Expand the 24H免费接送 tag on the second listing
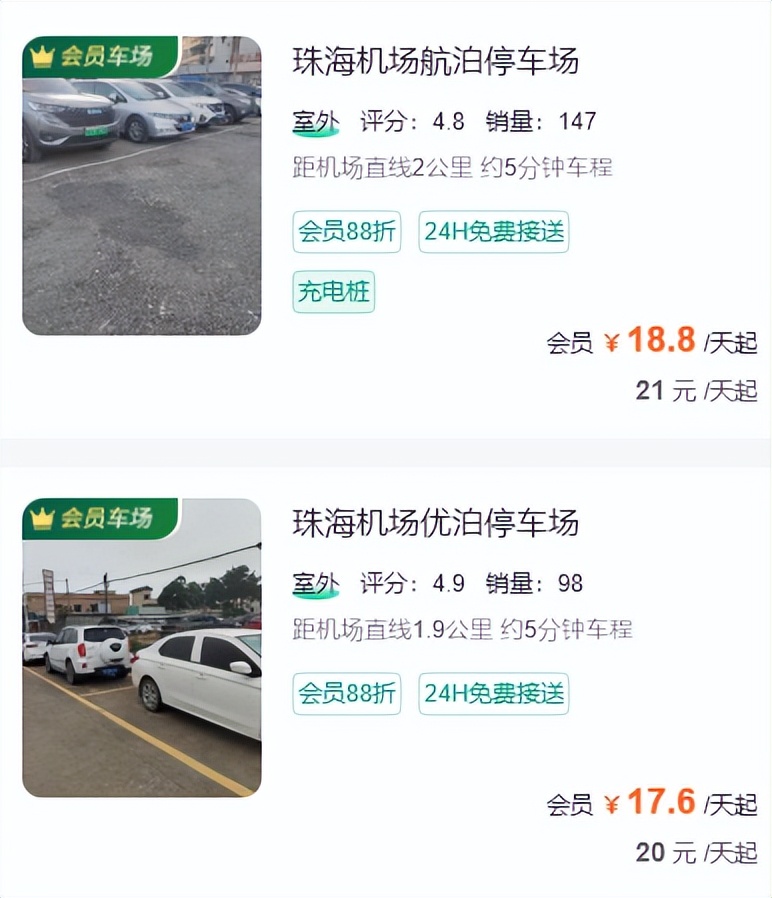 (494, 693)
